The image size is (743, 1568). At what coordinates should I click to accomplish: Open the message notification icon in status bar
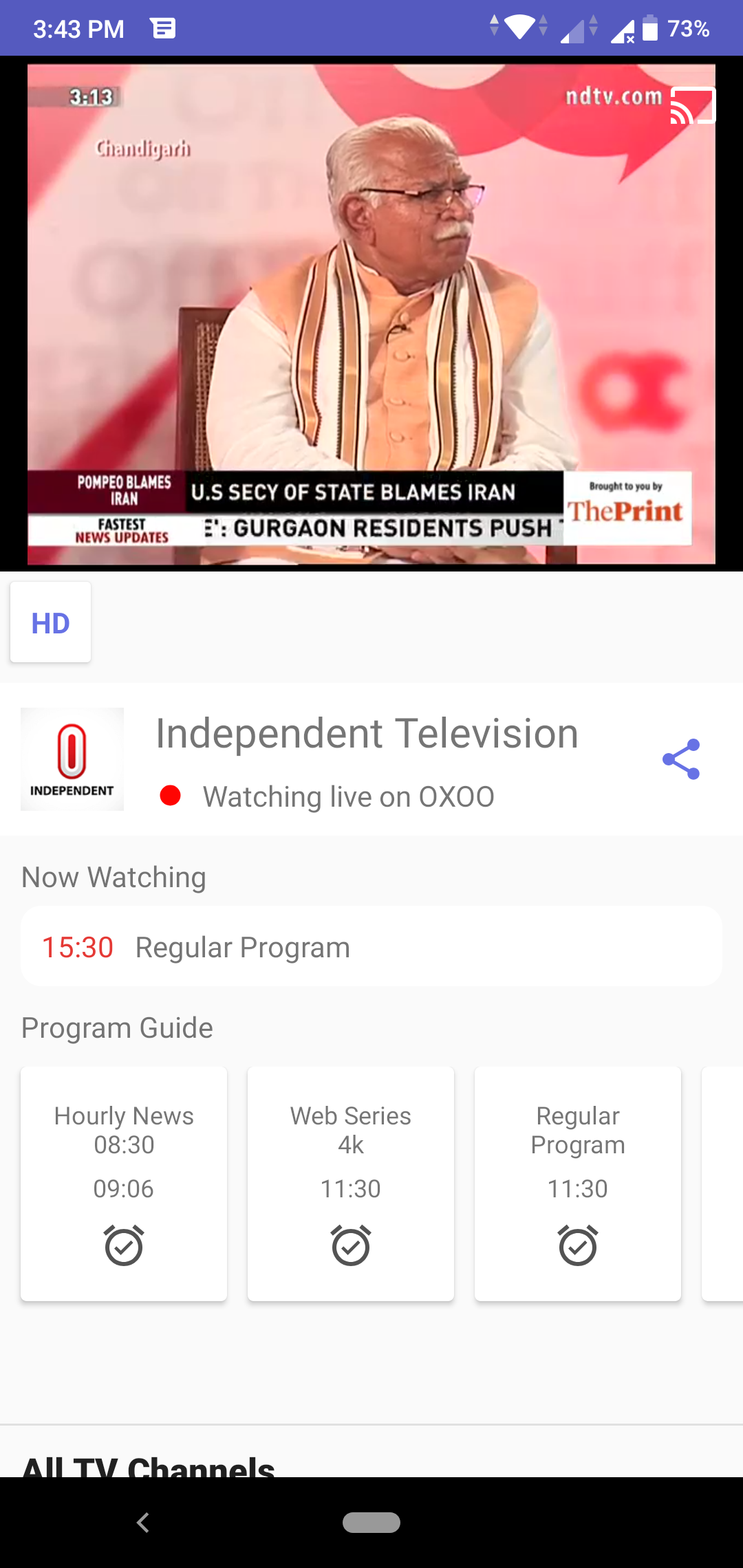point(162,28)
